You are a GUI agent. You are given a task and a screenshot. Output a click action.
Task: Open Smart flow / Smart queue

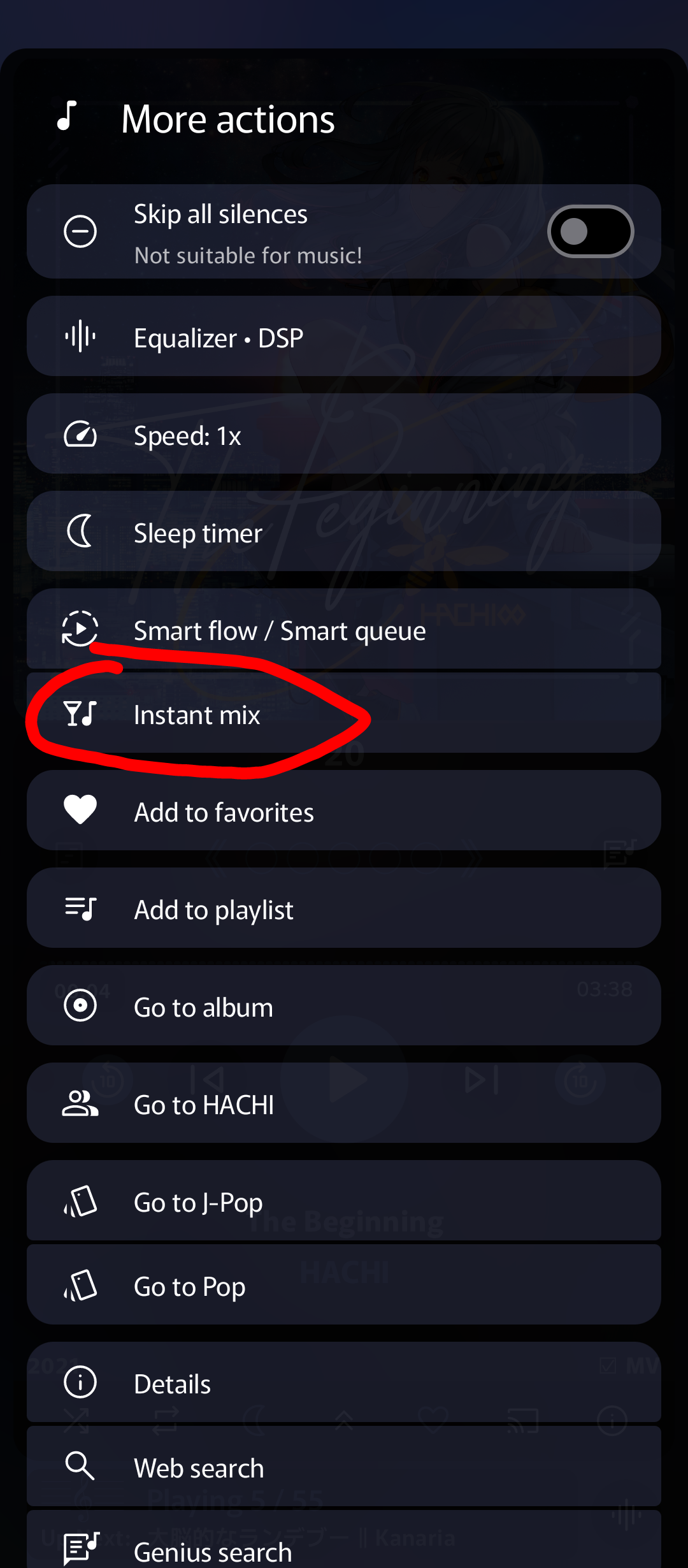344,630
